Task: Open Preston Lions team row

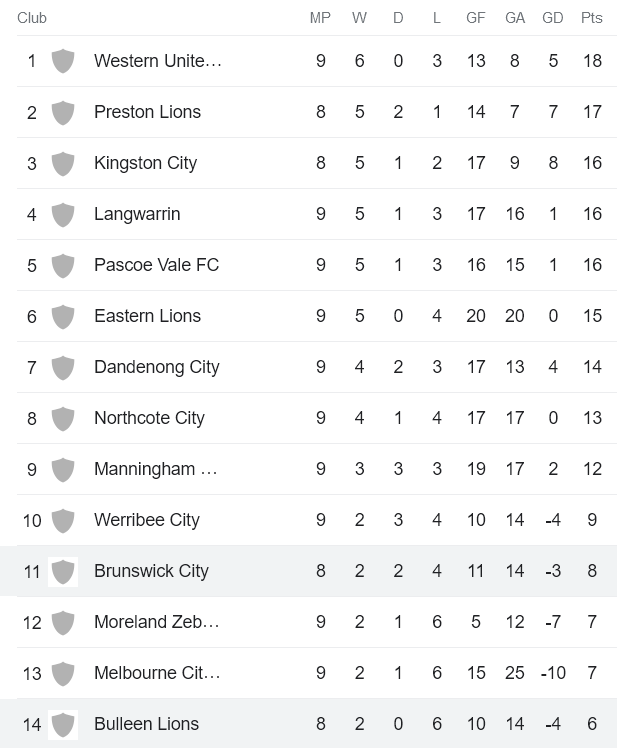Action: click(x=147, y=112)
